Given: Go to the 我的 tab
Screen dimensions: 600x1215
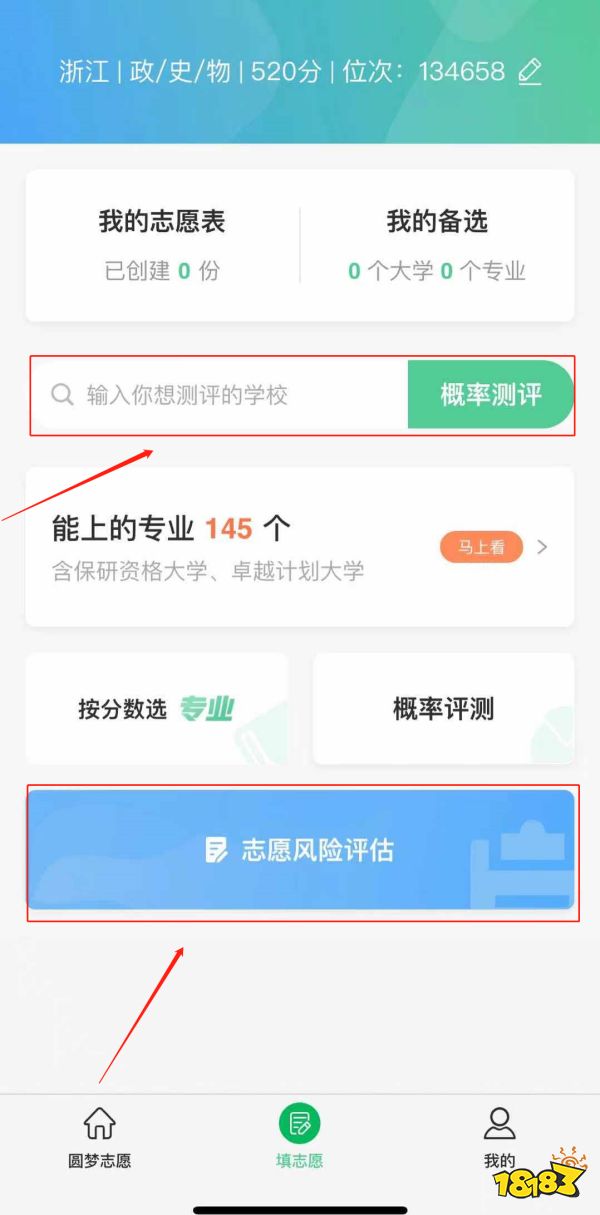Looking at the screenshot, I should click(x=499, y=1138).
